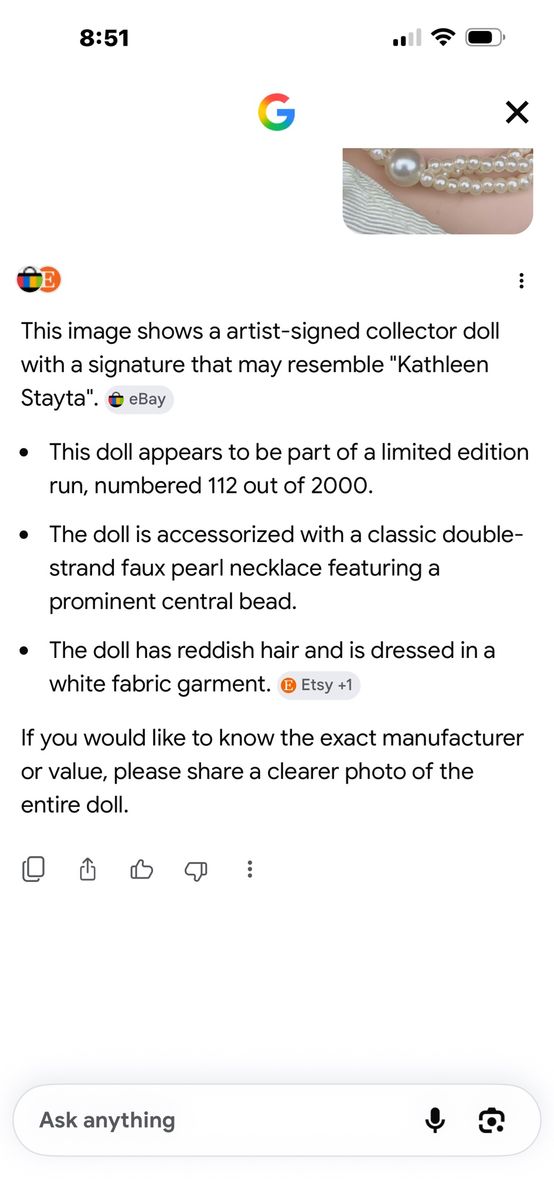Copy the response text

pos(33,869)
